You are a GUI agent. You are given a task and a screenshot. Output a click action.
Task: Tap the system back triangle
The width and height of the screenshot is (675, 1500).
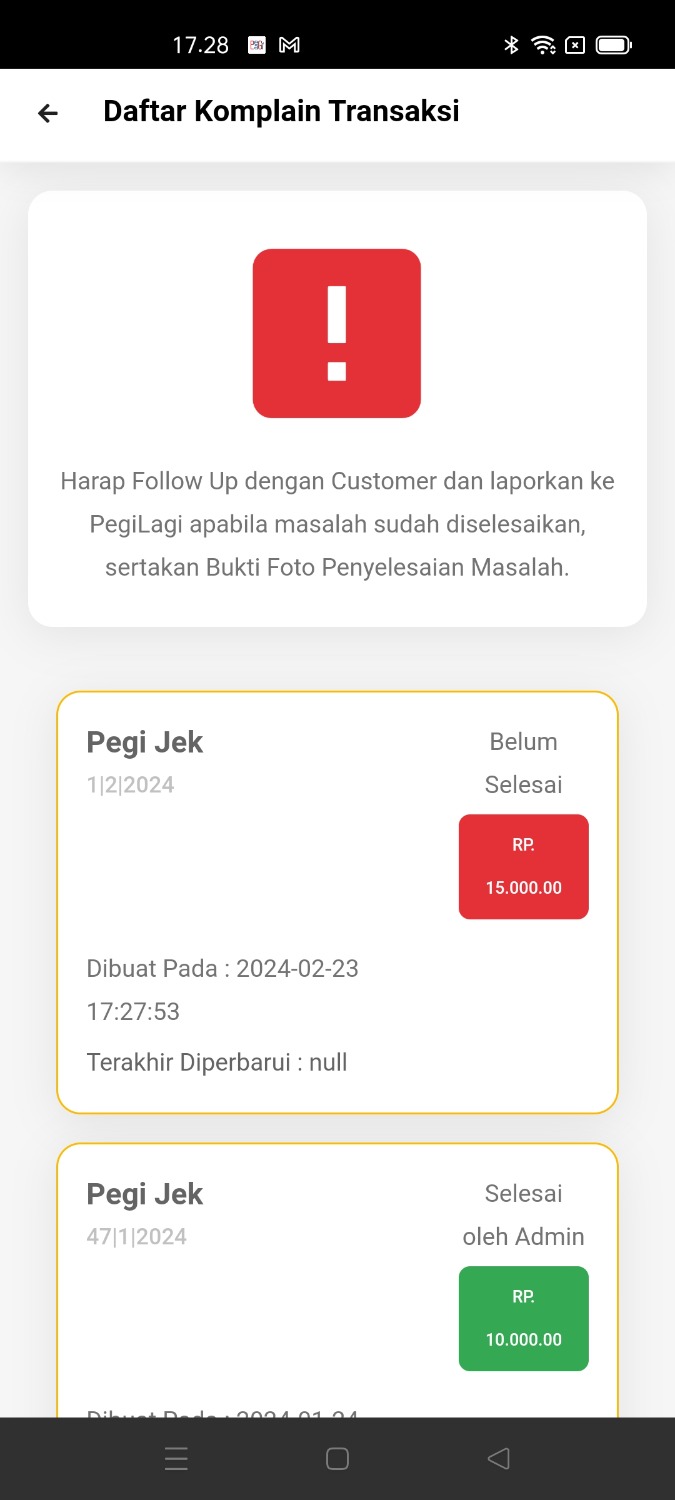498,1459
